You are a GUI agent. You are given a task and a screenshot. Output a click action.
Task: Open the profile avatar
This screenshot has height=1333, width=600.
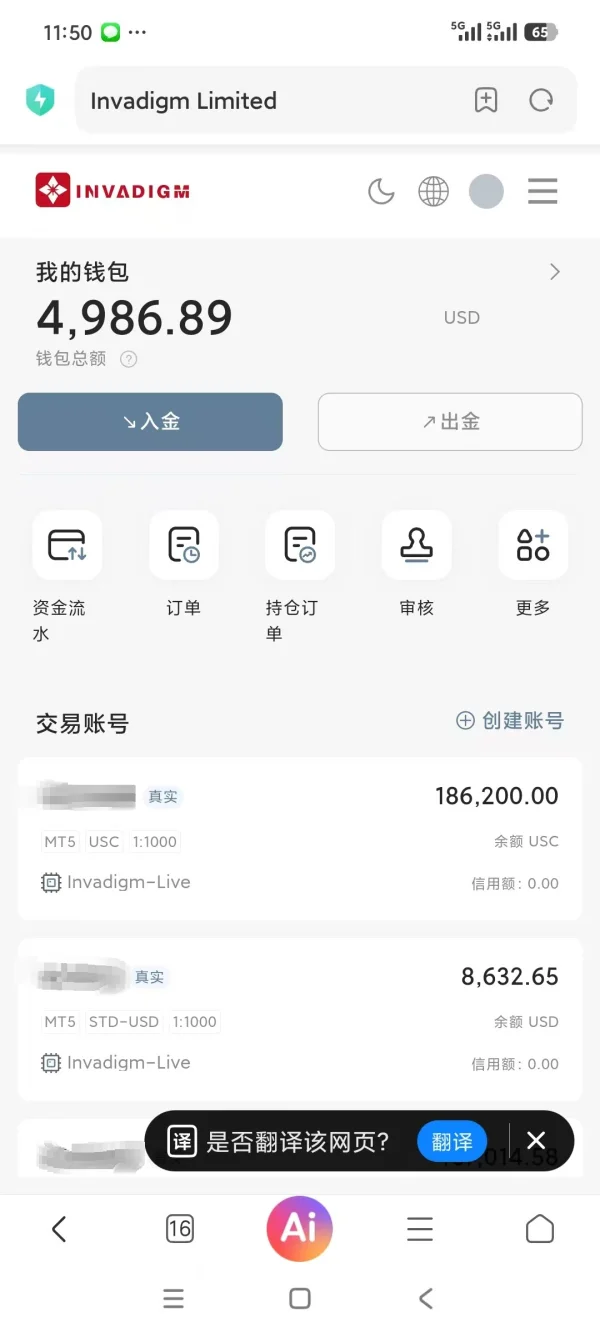tap(486, 191)
